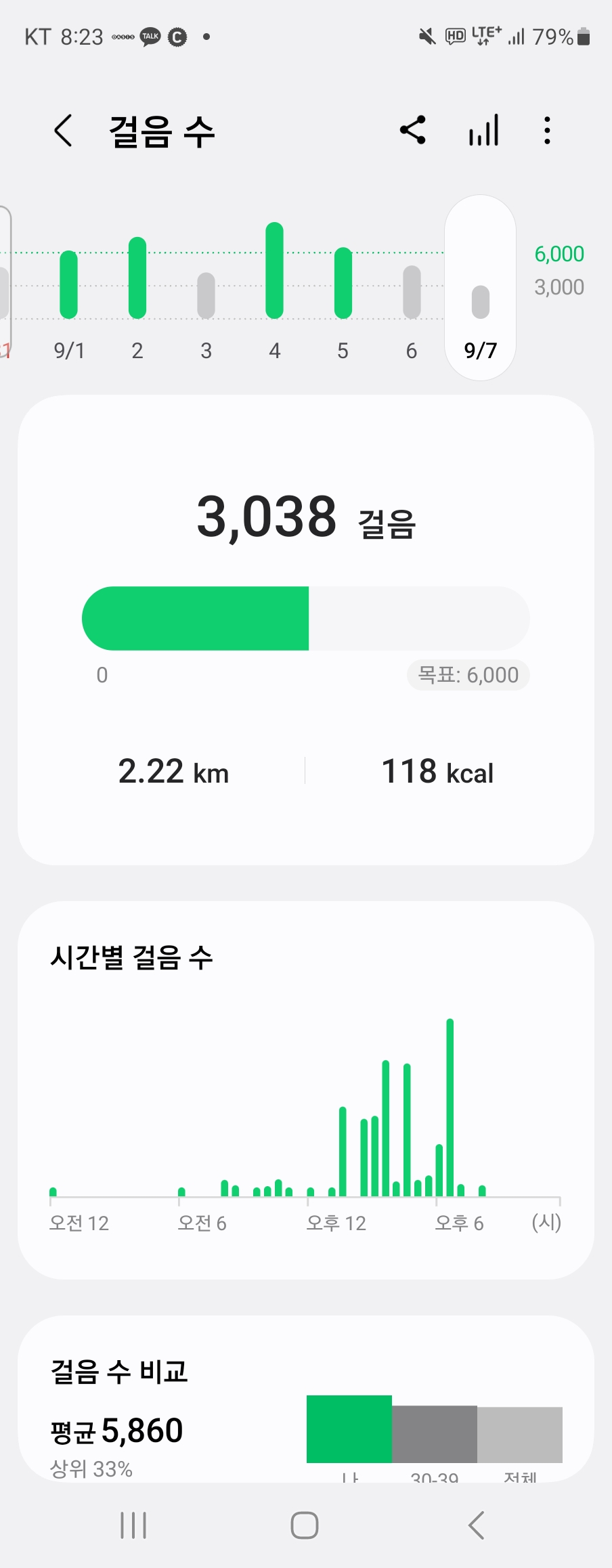Open the step trends chart icon
The width and height of the screenshot is (612, 1568).
pyautogui.click(x=483, y=130)
